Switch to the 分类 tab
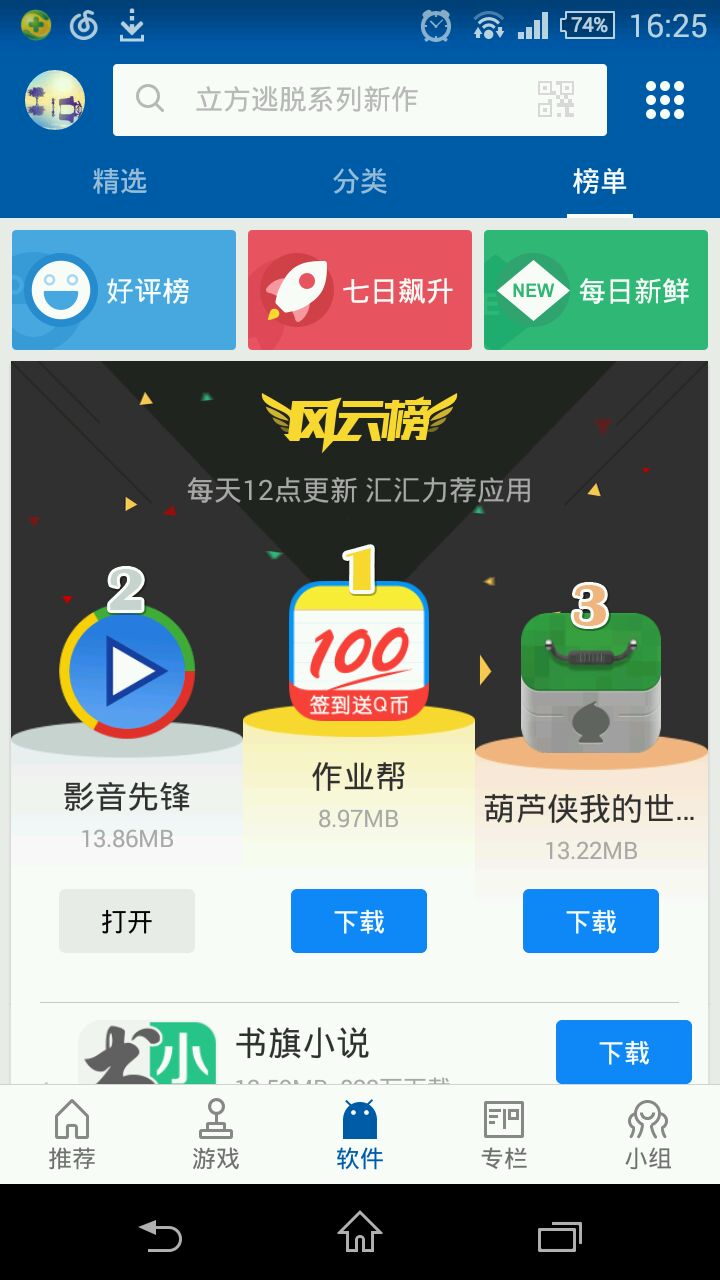This screenshot has height=1280, width=720. click(x=360, y=181)
